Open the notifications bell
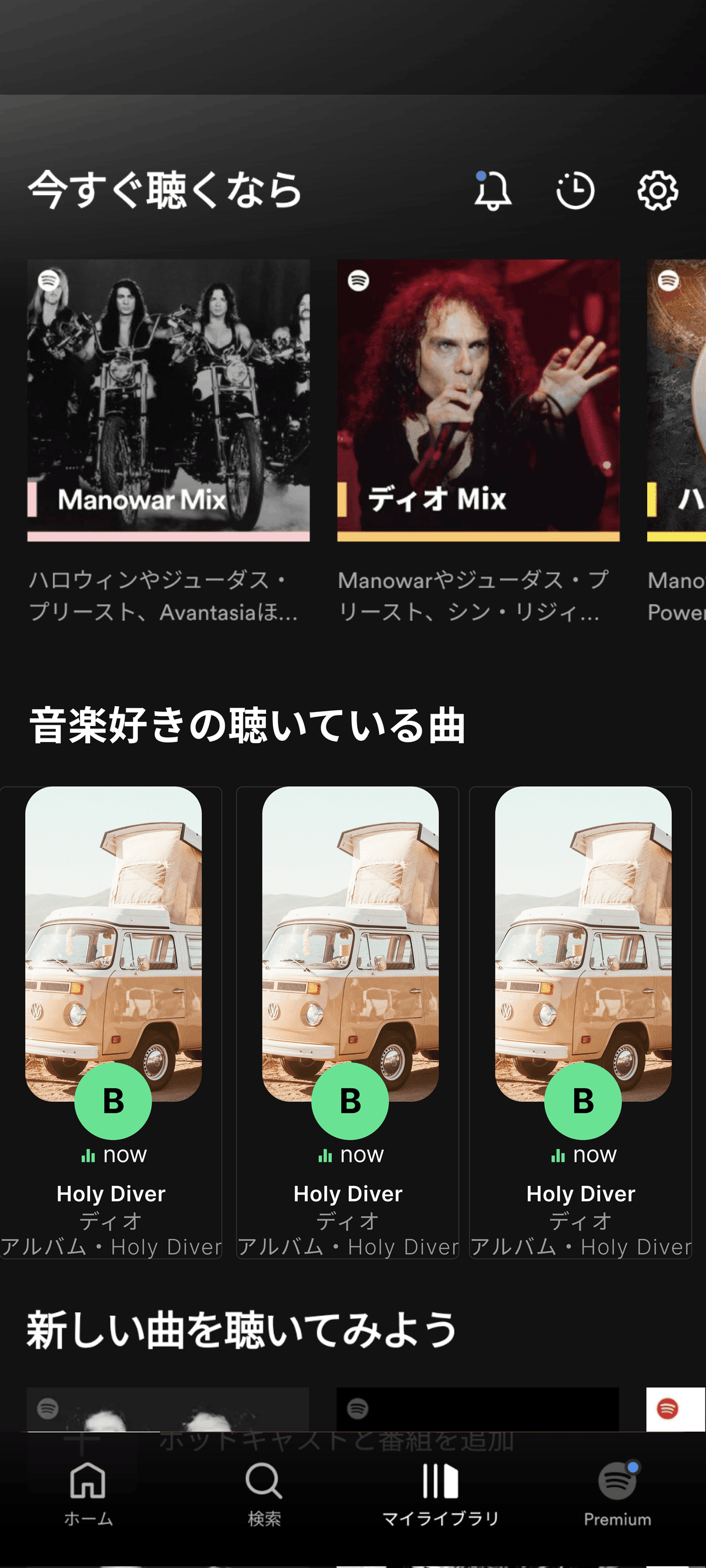The width and height of the screenshot is (706, 1568). tap(492, 190)
